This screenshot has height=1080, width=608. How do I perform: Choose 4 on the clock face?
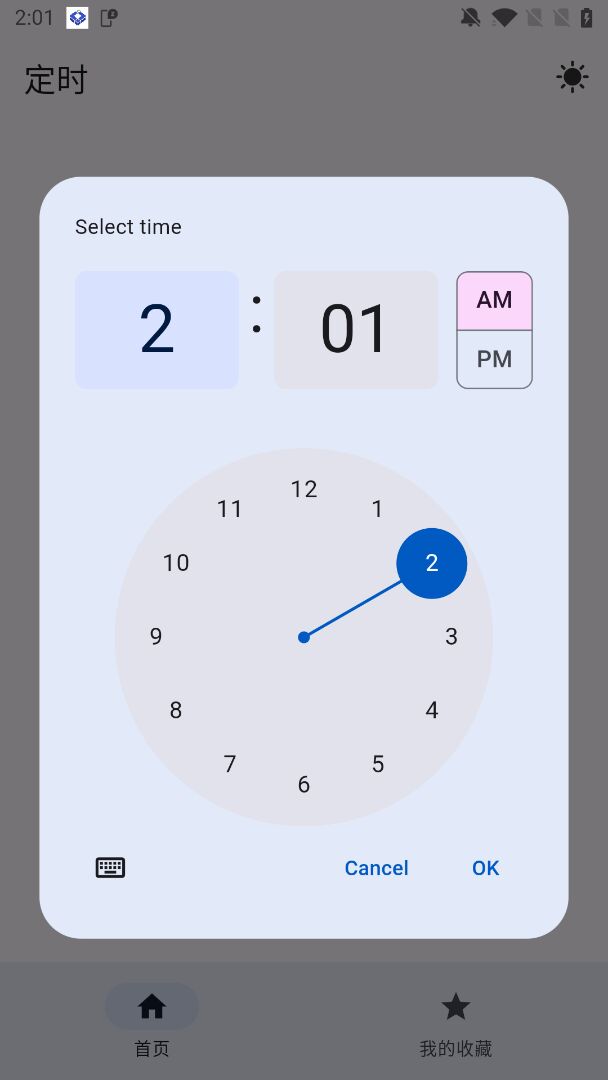[x=431, y=710]
